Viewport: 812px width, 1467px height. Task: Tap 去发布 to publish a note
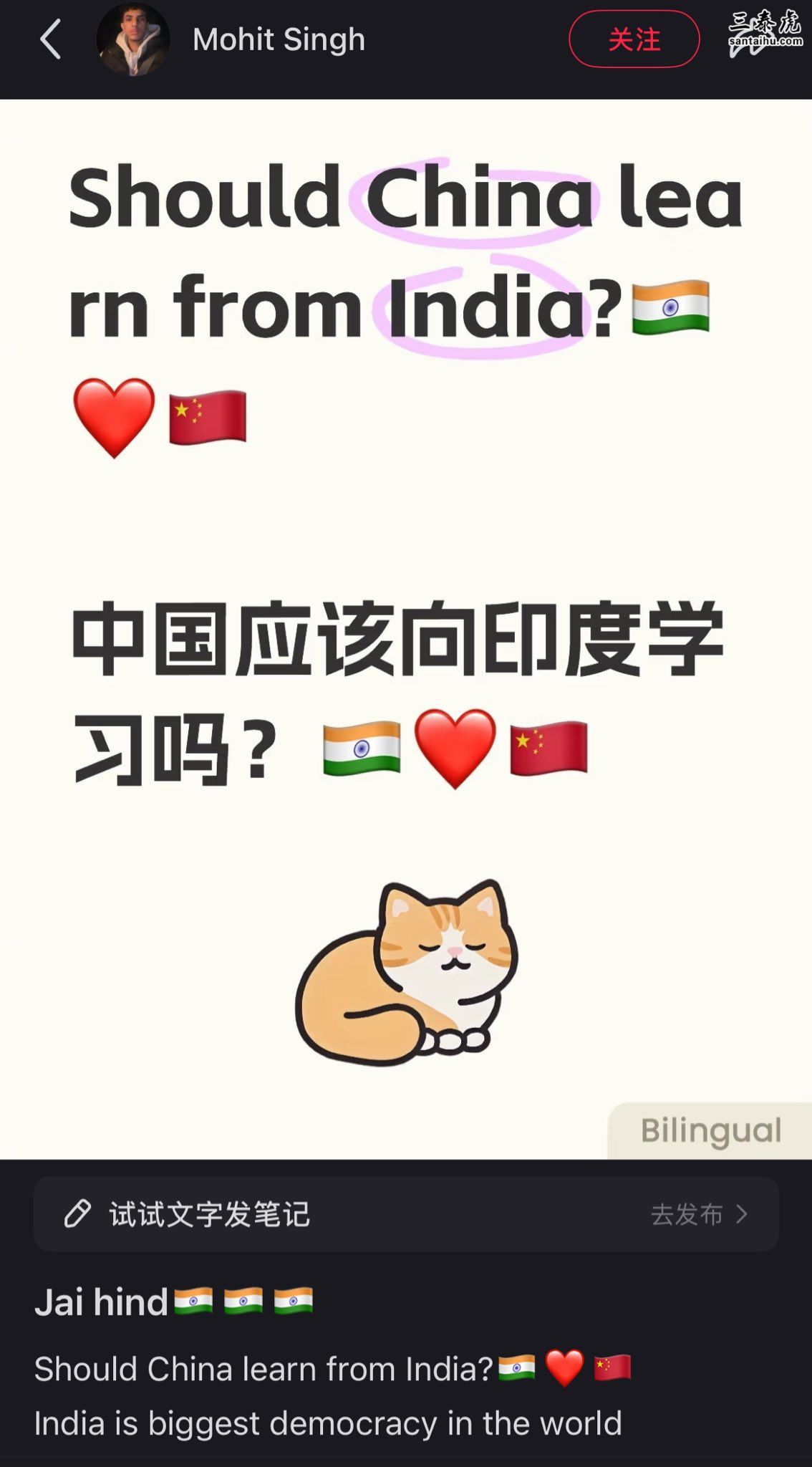pos(699,1214)
